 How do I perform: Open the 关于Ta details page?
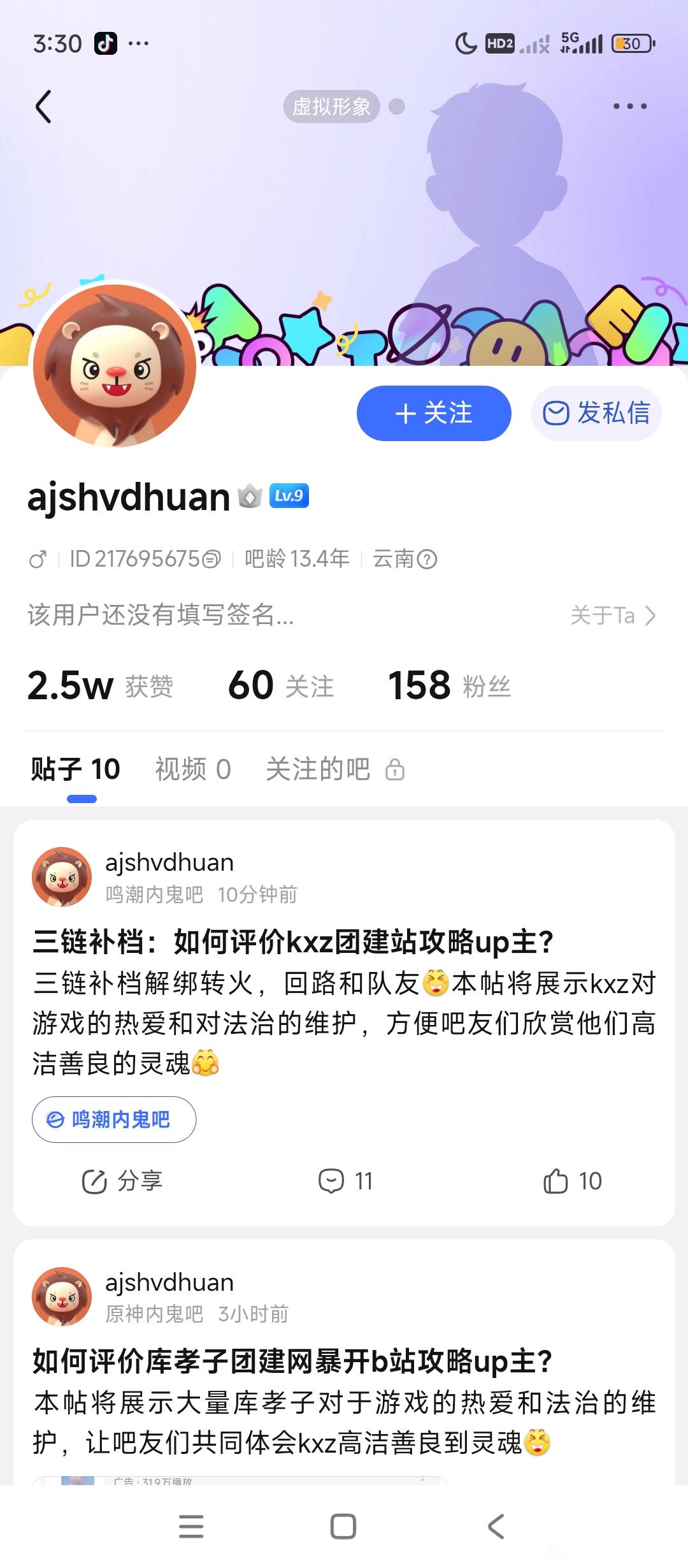(613, 616)
